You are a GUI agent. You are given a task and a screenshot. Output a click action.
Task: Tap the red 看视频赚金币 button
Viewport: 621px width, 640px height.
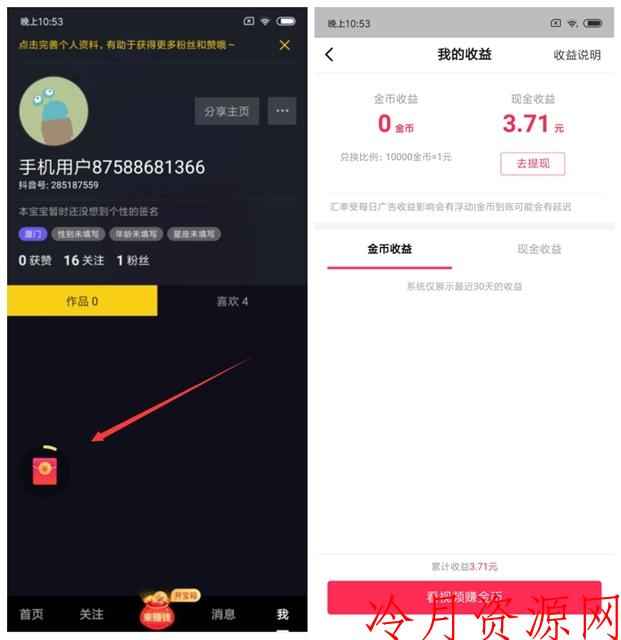(464, 597)
